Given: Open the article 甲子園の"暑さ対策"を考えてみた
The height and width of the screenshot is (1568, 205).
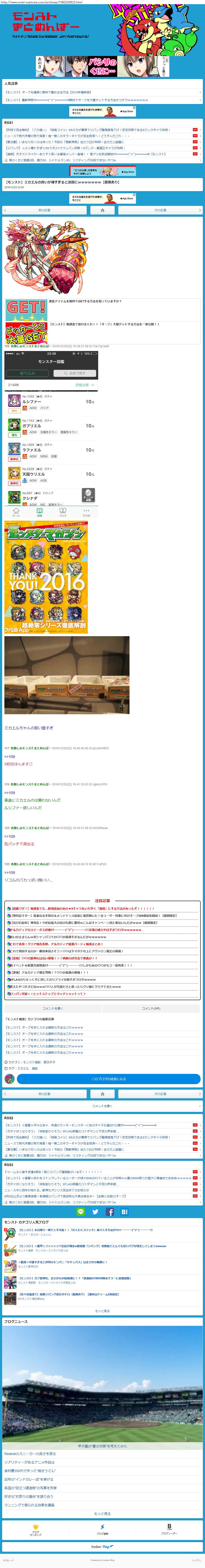Looking at the screenshot, I should [x=102, y=1446].
